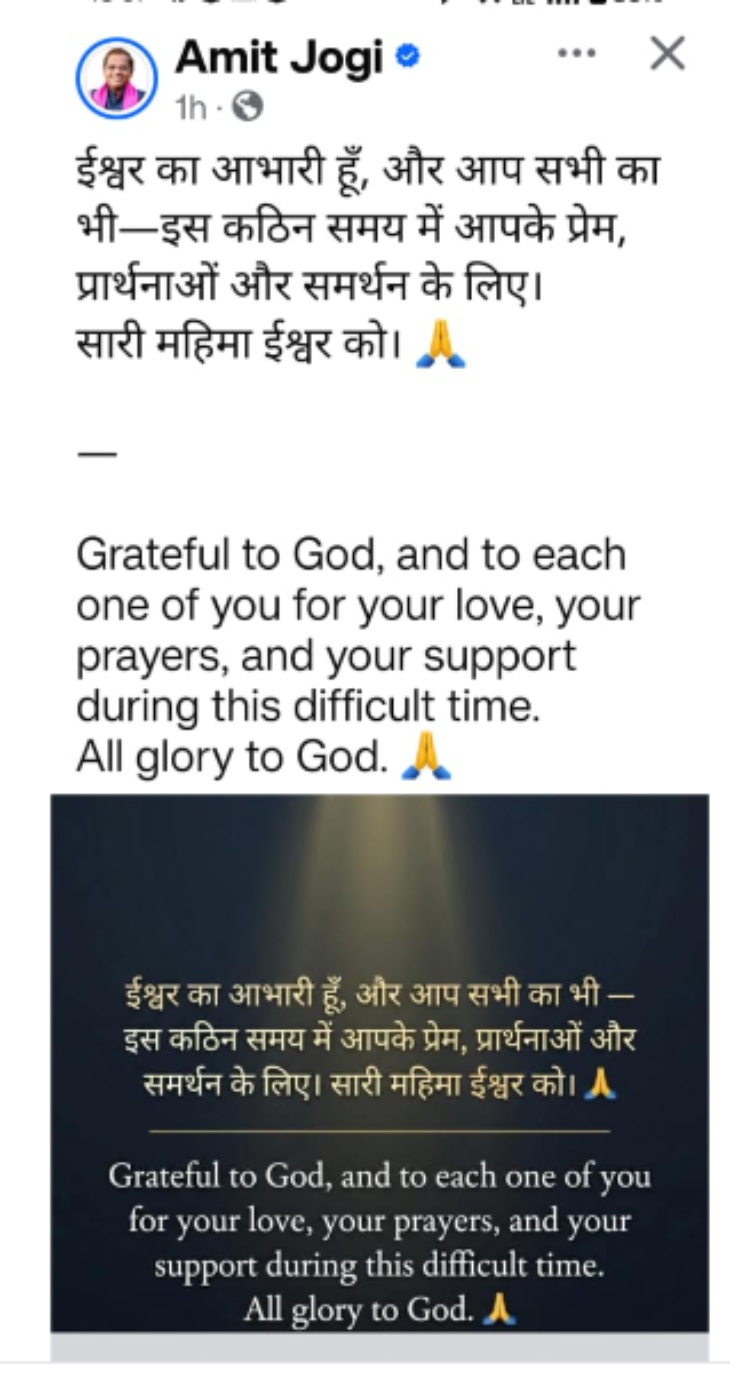This screenshot has height=1382, width=730.
Task: Open the post's three-dot options menu
Action: pos(576,54)
